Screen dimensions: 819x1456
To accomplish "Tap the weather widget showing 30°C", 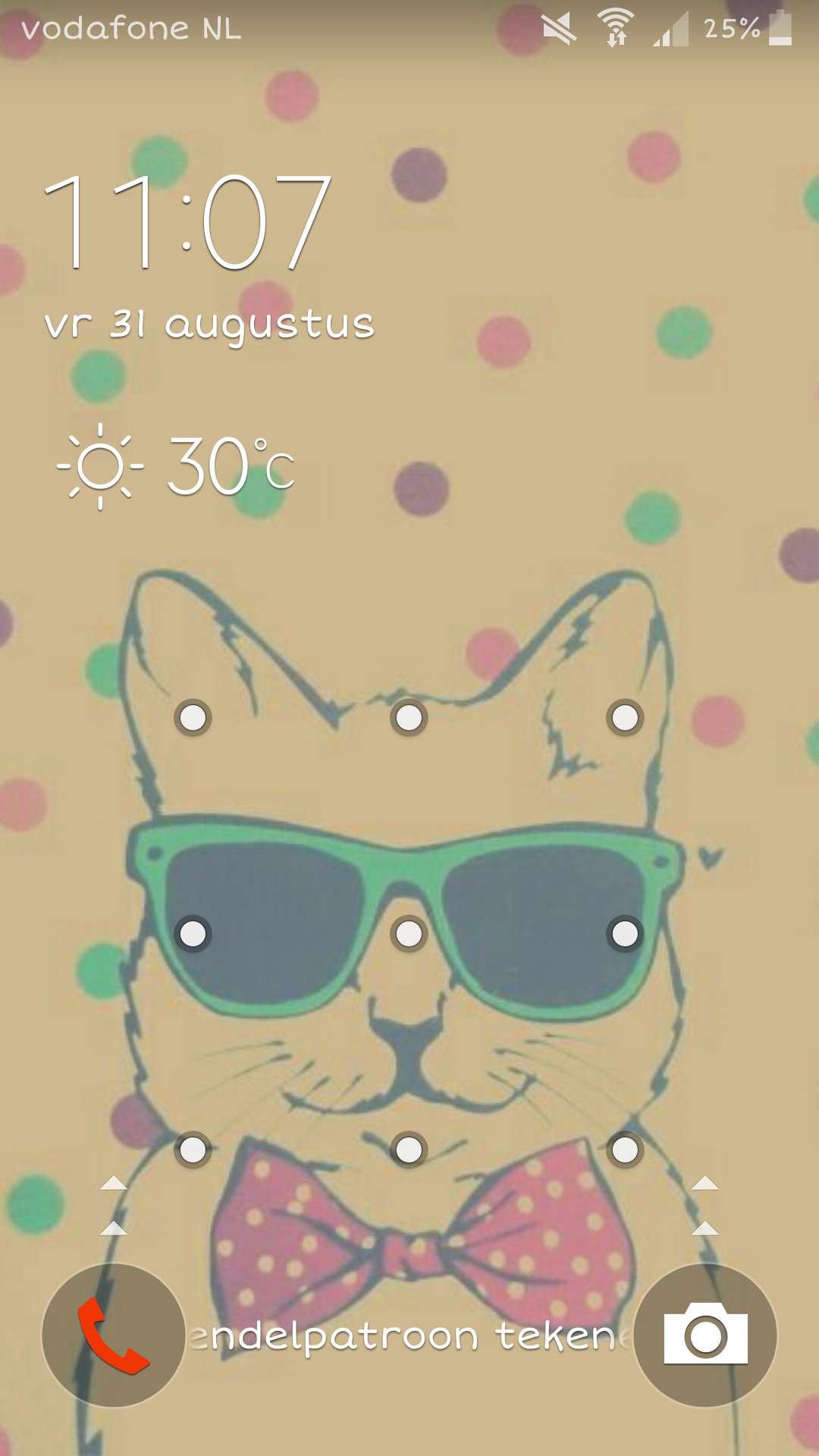I will pos(176,466).
